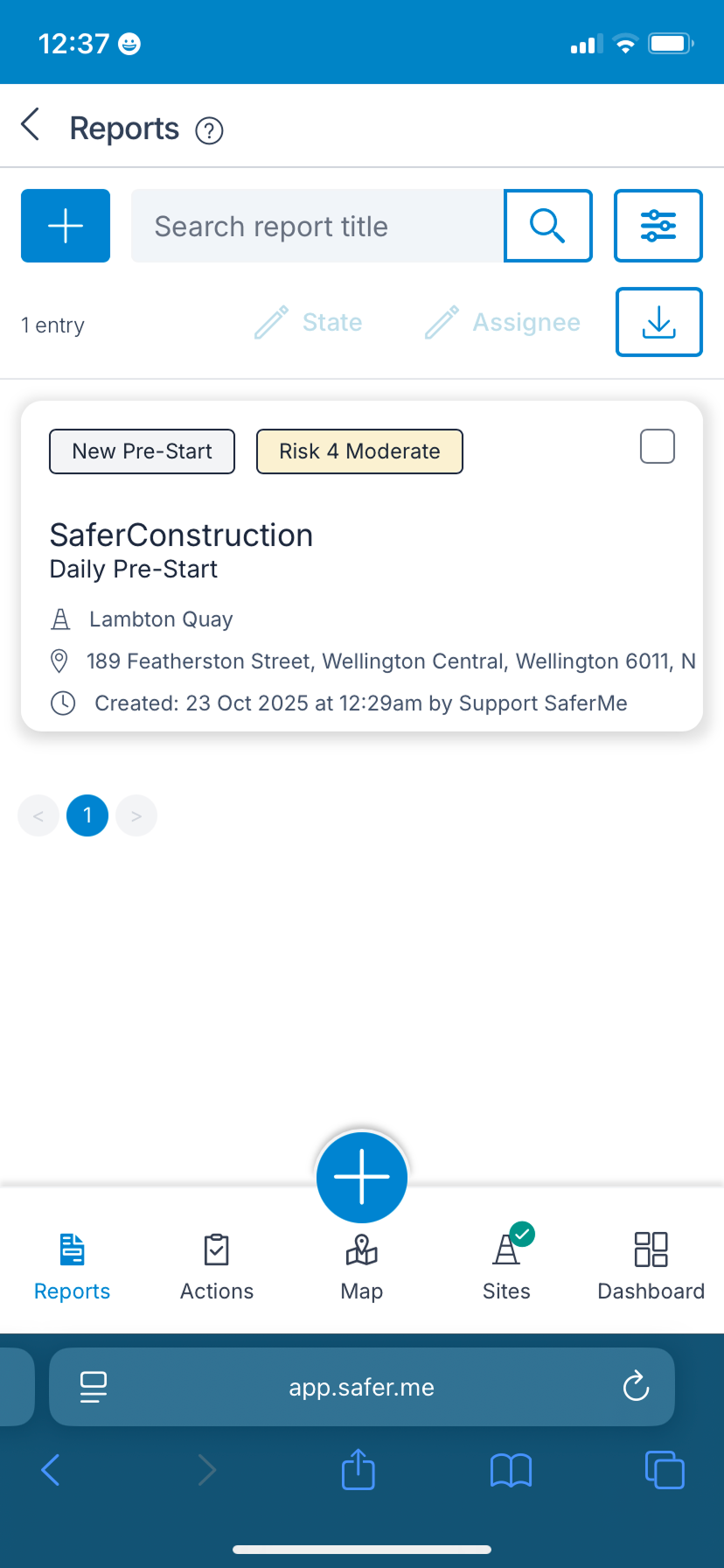Viewport: 724px width, 1568px height.
Task: Tap the next page arrow in pagination
Action: pyautogui.click(x=136, y=815)
